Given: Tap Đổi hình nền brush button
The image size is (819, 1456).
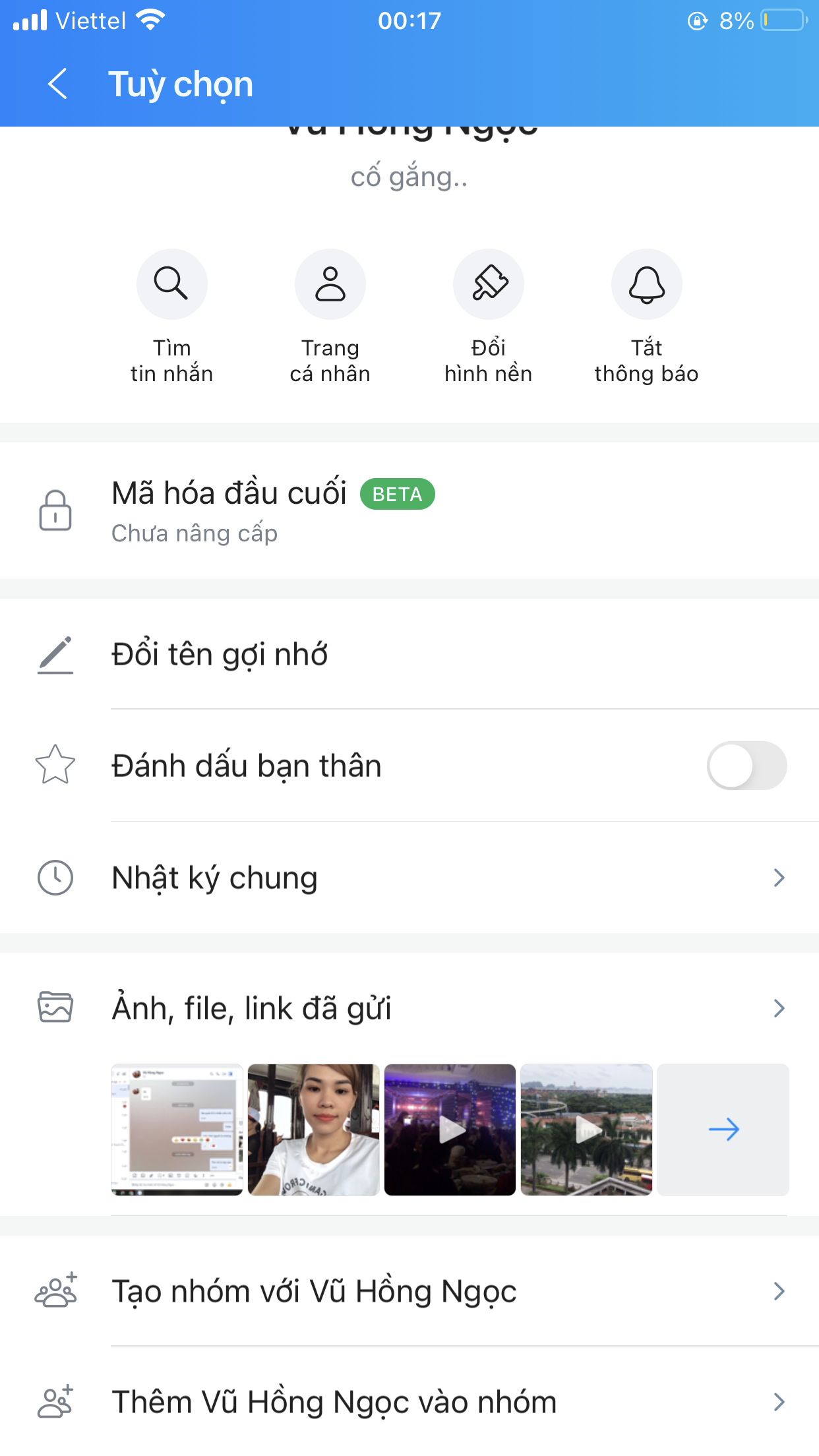Looking at the screenshot, I should (489, 284).
